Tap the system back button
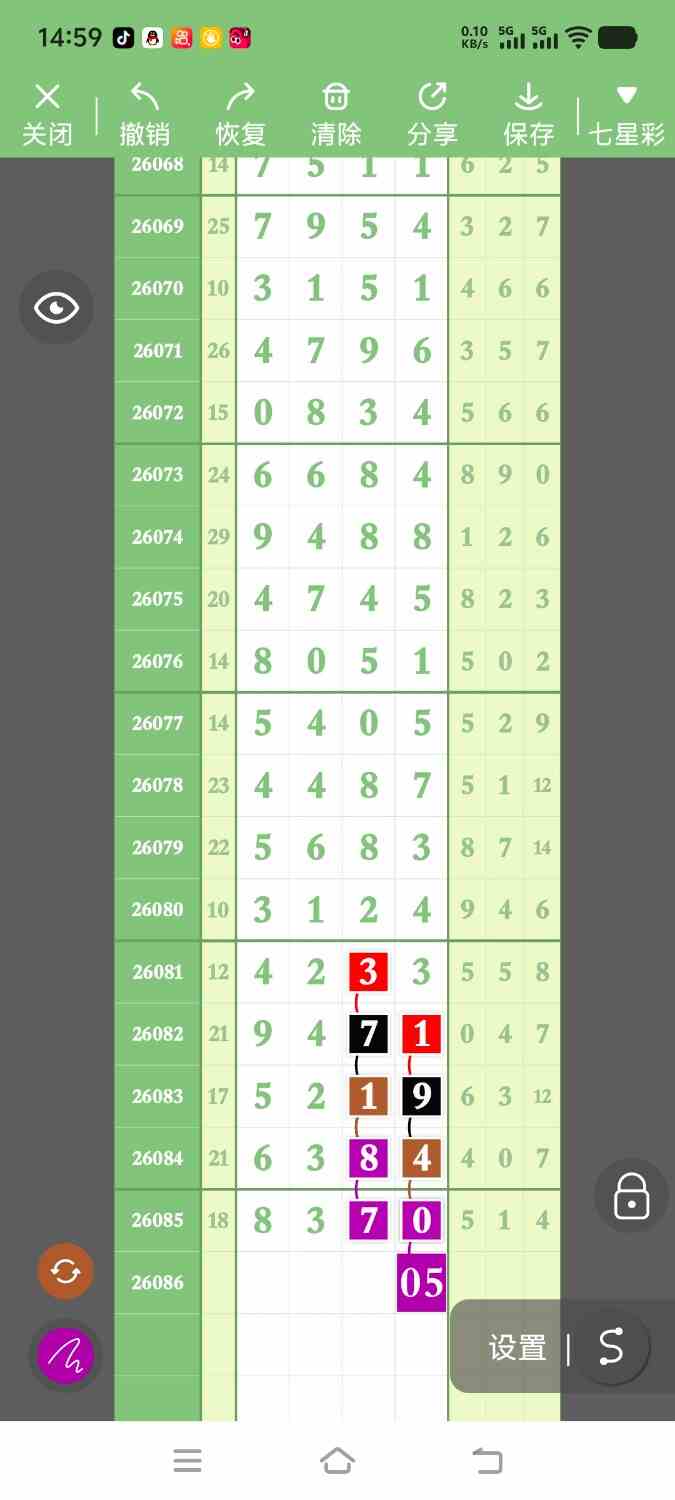The image size is (675, 1500). point(487,1461)
